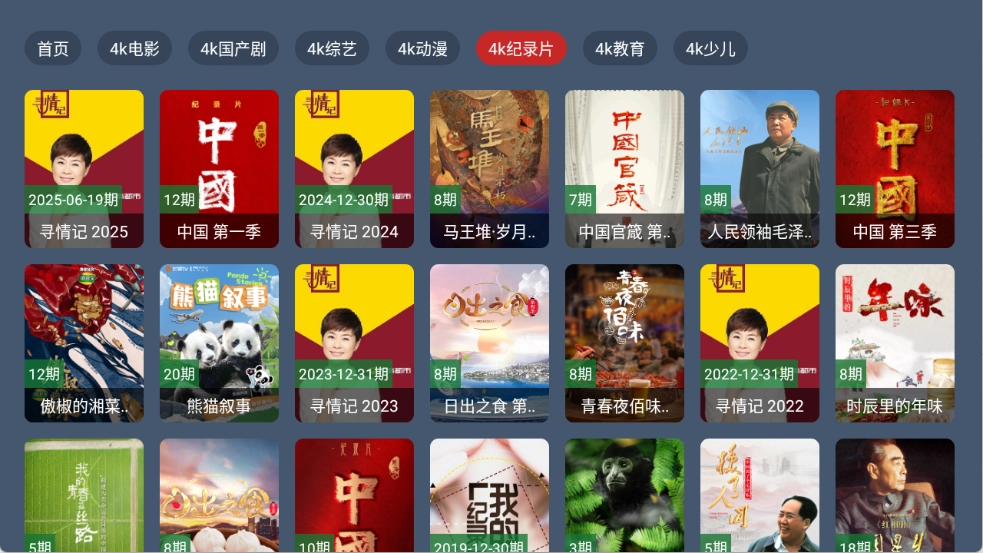Open 寻情记 2025 documentary
This screenshot has height=553, width=983.
tap(84, 168)
